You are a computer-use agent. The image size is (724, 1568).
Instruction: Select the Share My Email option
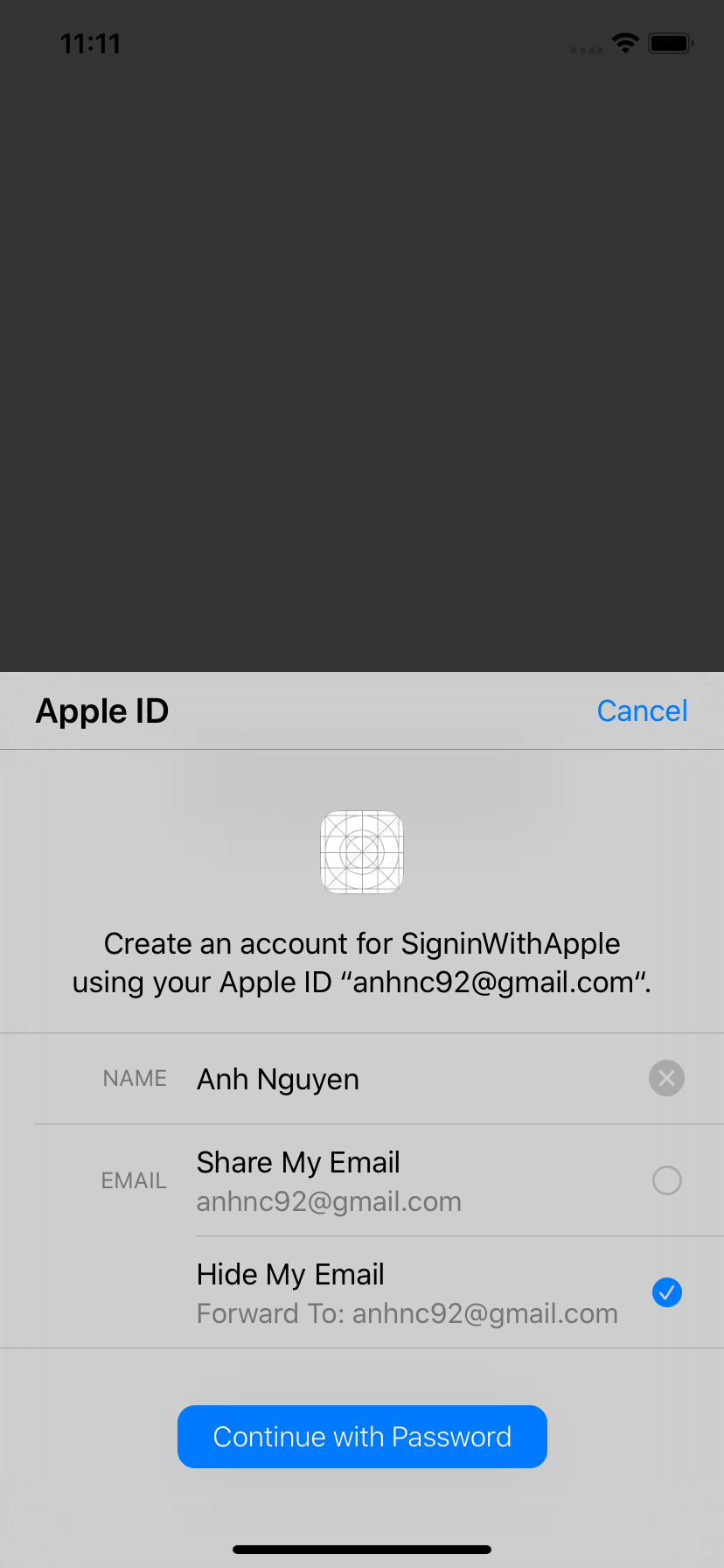click(666, 1180)
